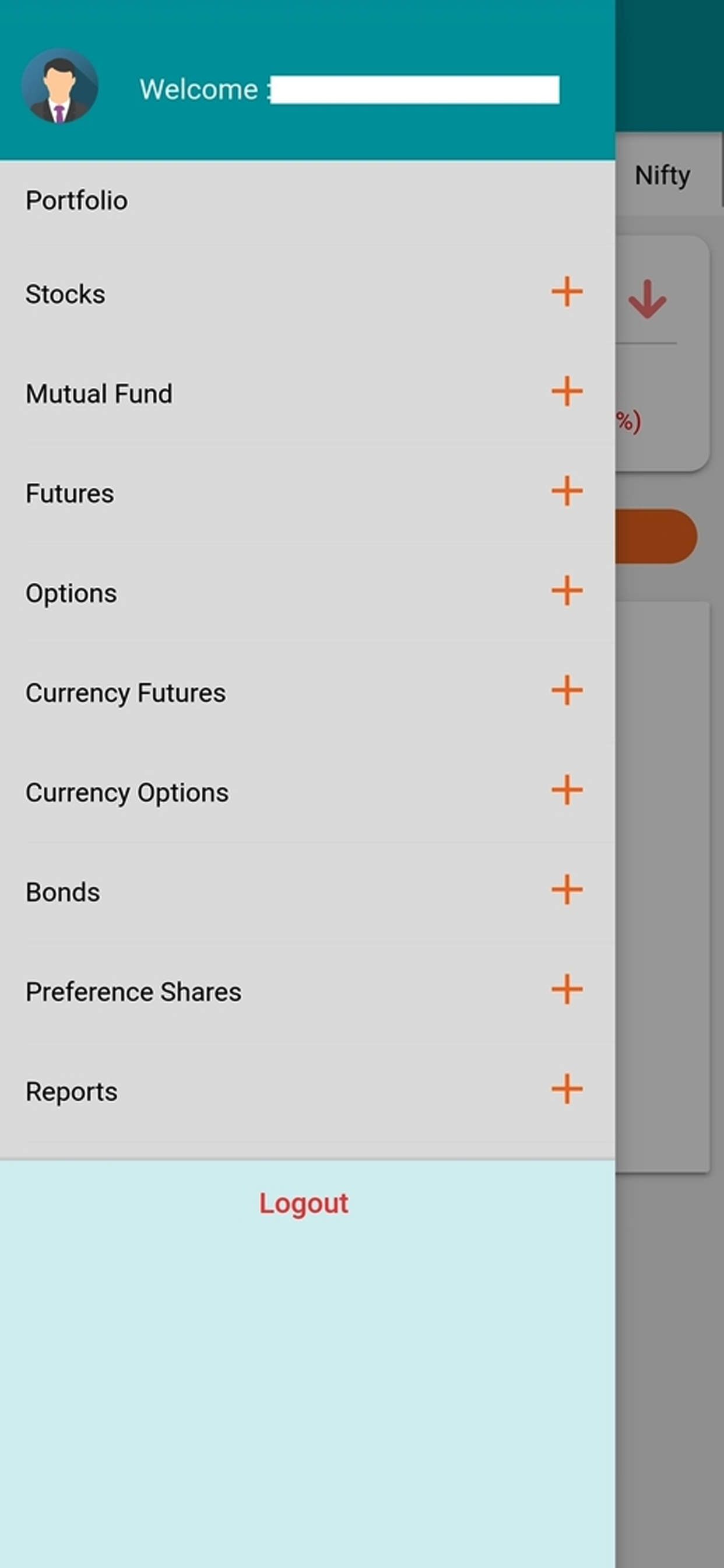The height and width of the screenshot is (1568, 724).
Task: Tap the profile avatar picture
Action: (59, 86)
